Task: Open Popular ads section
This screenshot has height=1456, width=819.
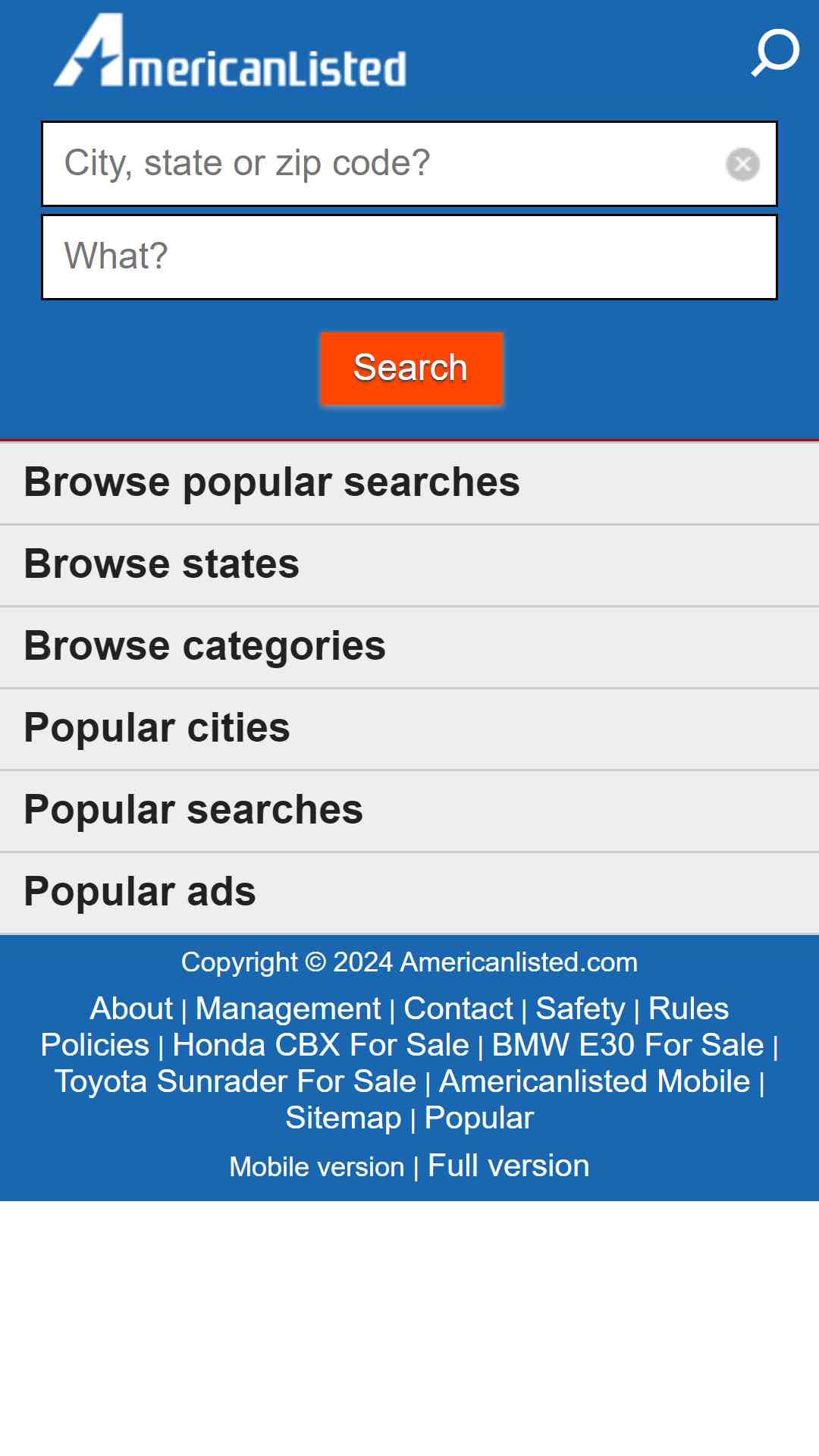Action: pyautogui.click(x=409, y=893)
